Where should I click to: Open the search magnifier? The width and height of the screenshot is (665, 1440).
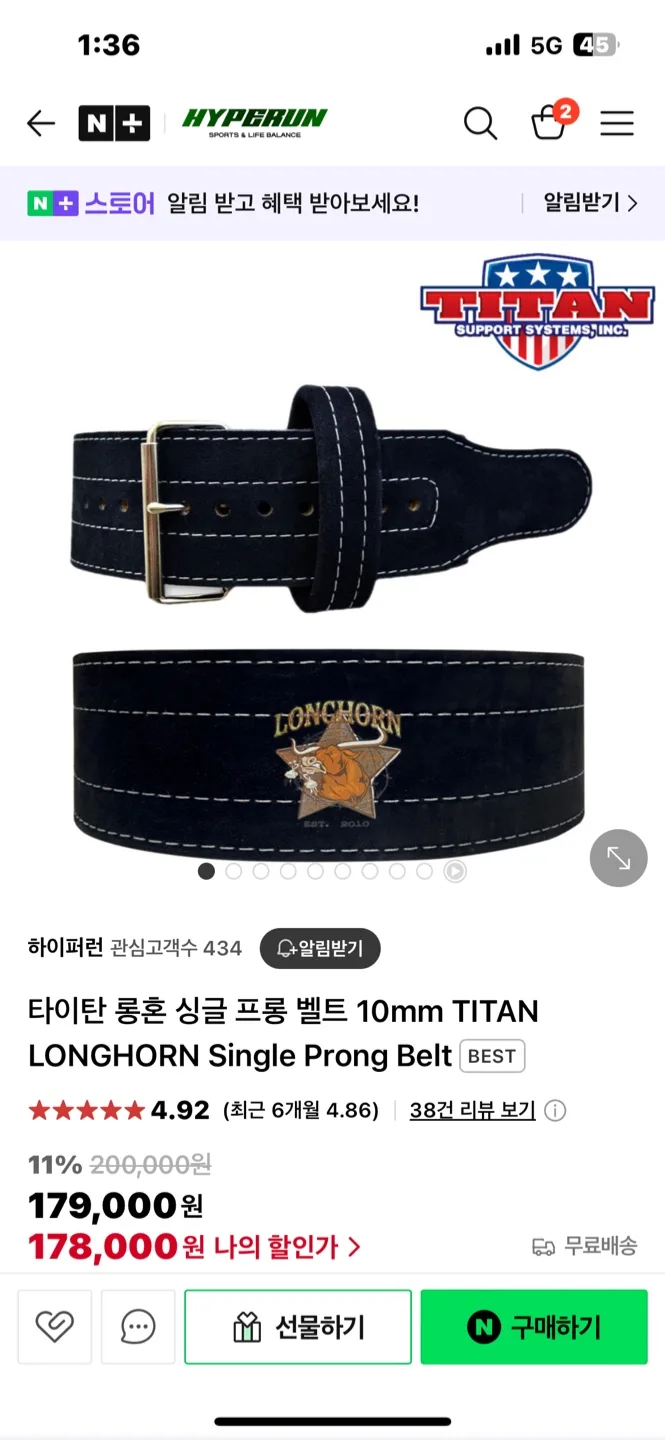(480, 123)
